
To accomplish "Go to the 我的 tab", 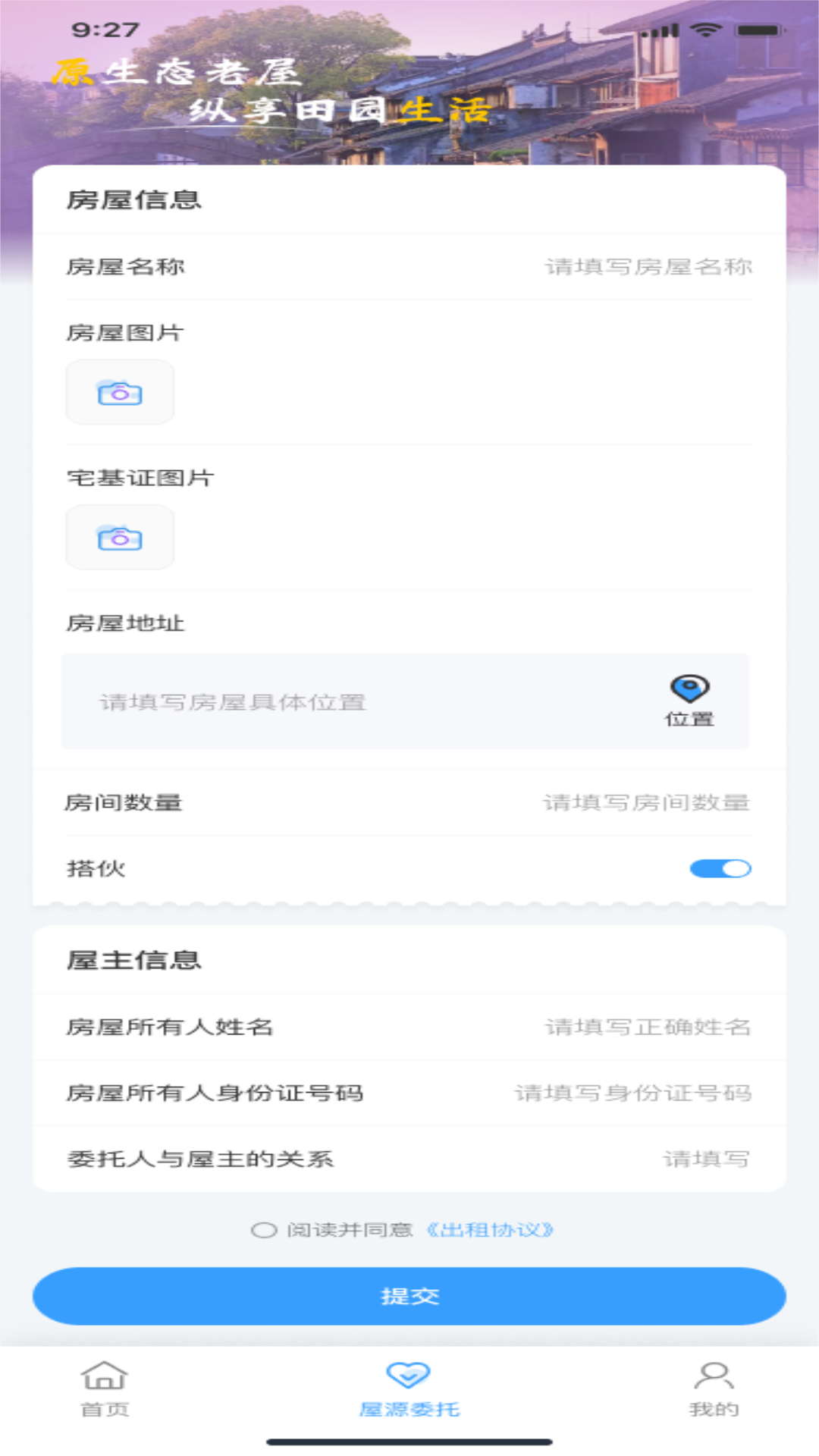I will click(714, 1389).
